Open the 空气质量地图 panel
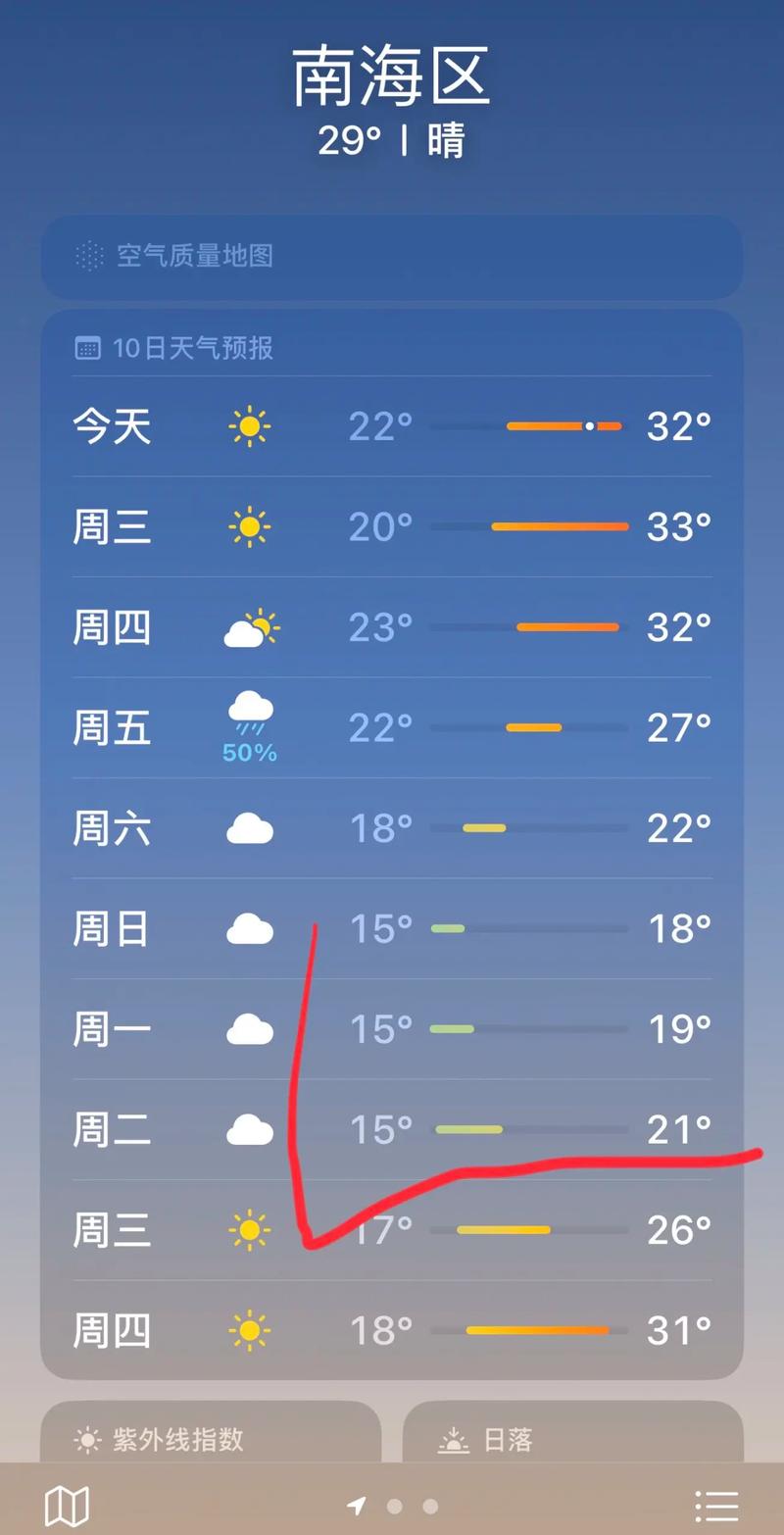784x1535 pixels. 392,256
